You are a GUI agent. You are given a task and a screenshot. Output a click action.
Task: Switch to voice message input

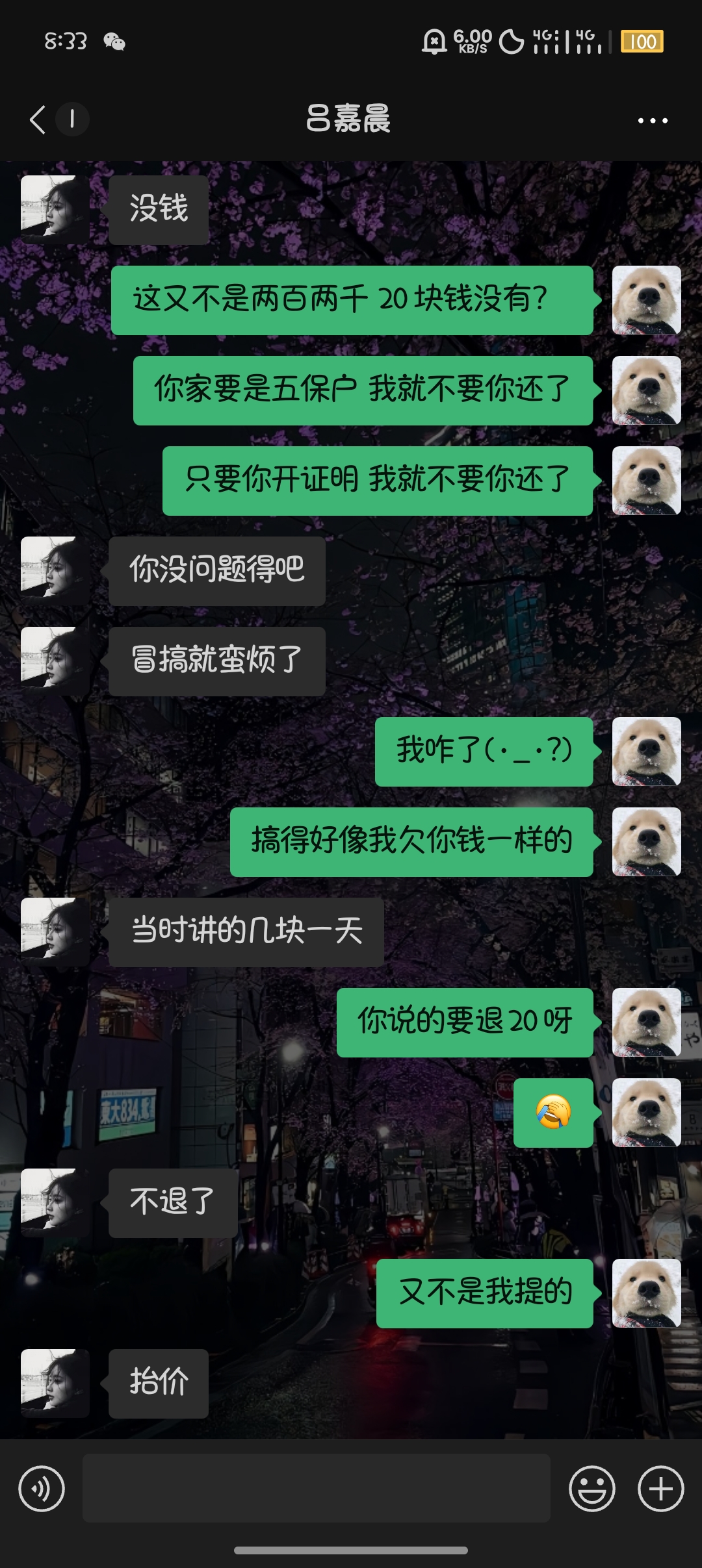[42, 1488]
